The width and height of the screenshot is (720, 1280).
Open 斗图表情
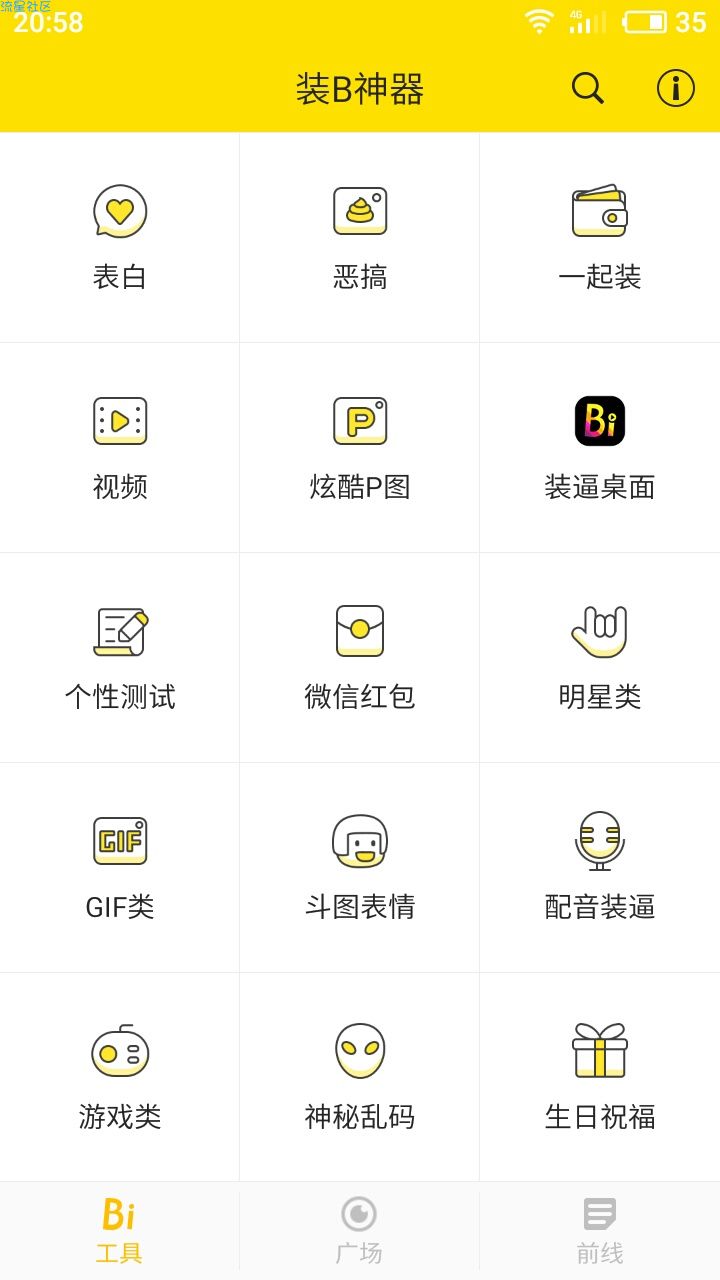coord(360,868)
